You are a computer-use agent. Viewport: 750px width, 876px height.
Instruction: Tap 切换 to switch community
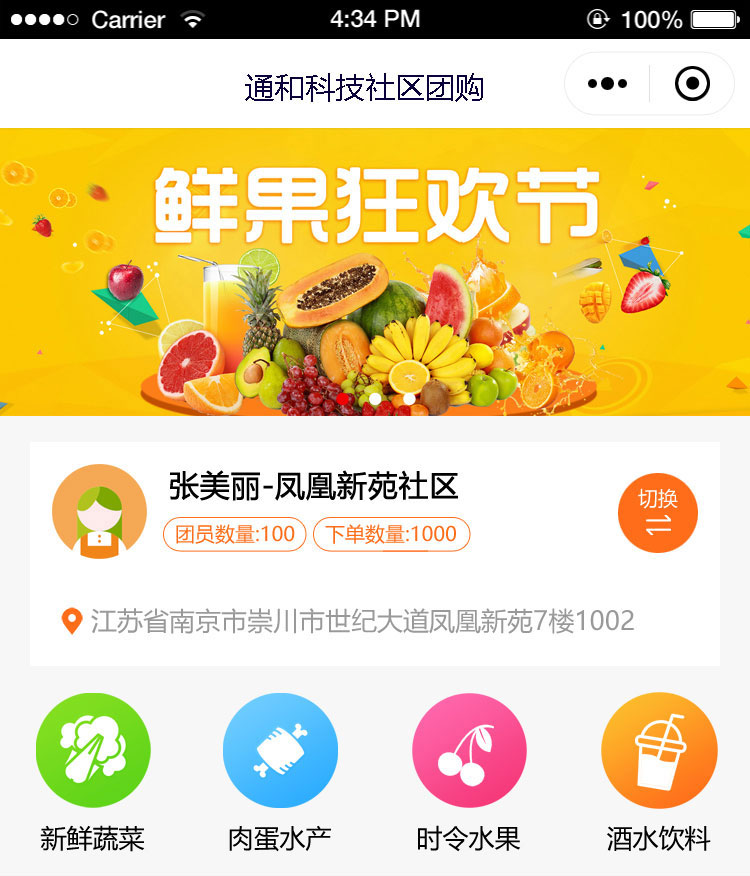tap(657, 512)
